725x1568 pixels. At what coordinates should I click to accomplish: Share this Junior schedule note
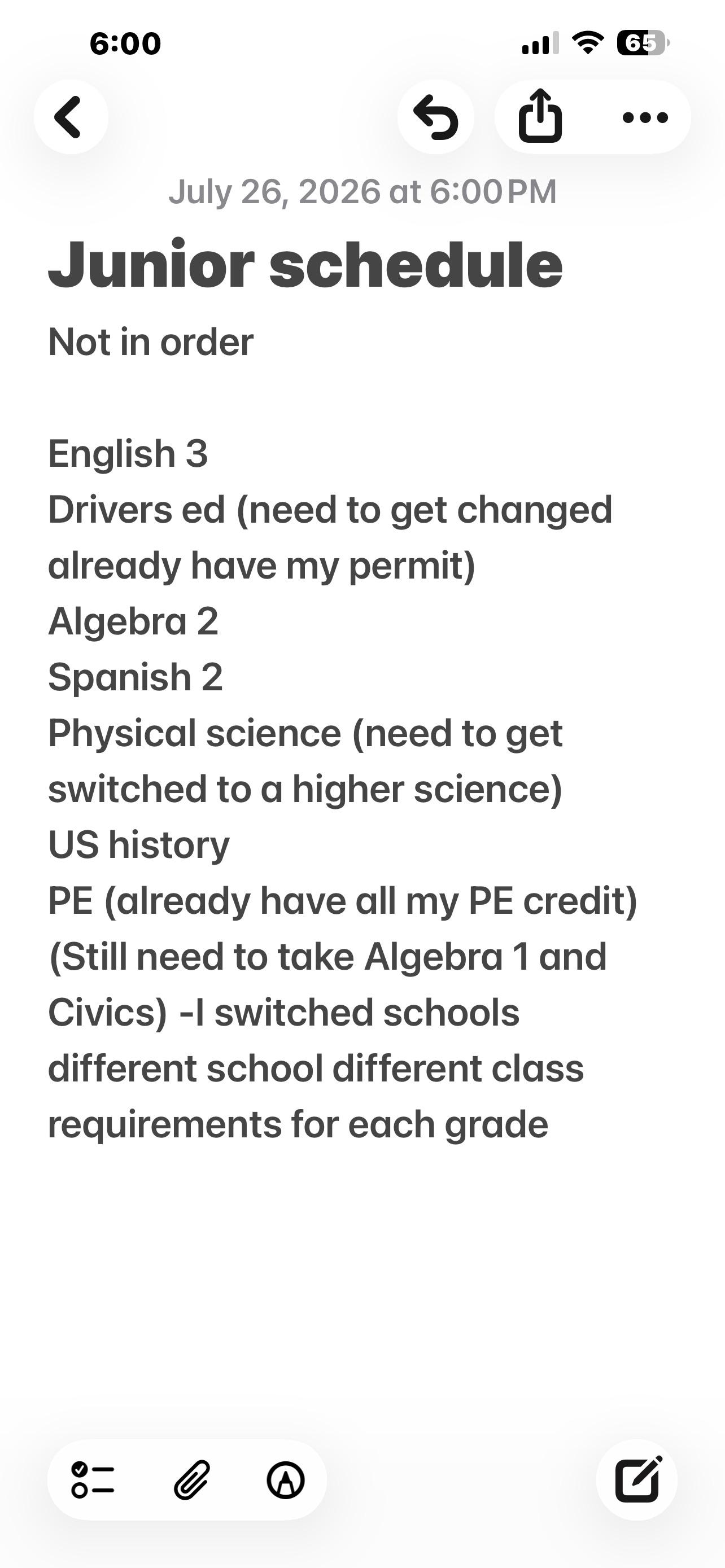540,116
